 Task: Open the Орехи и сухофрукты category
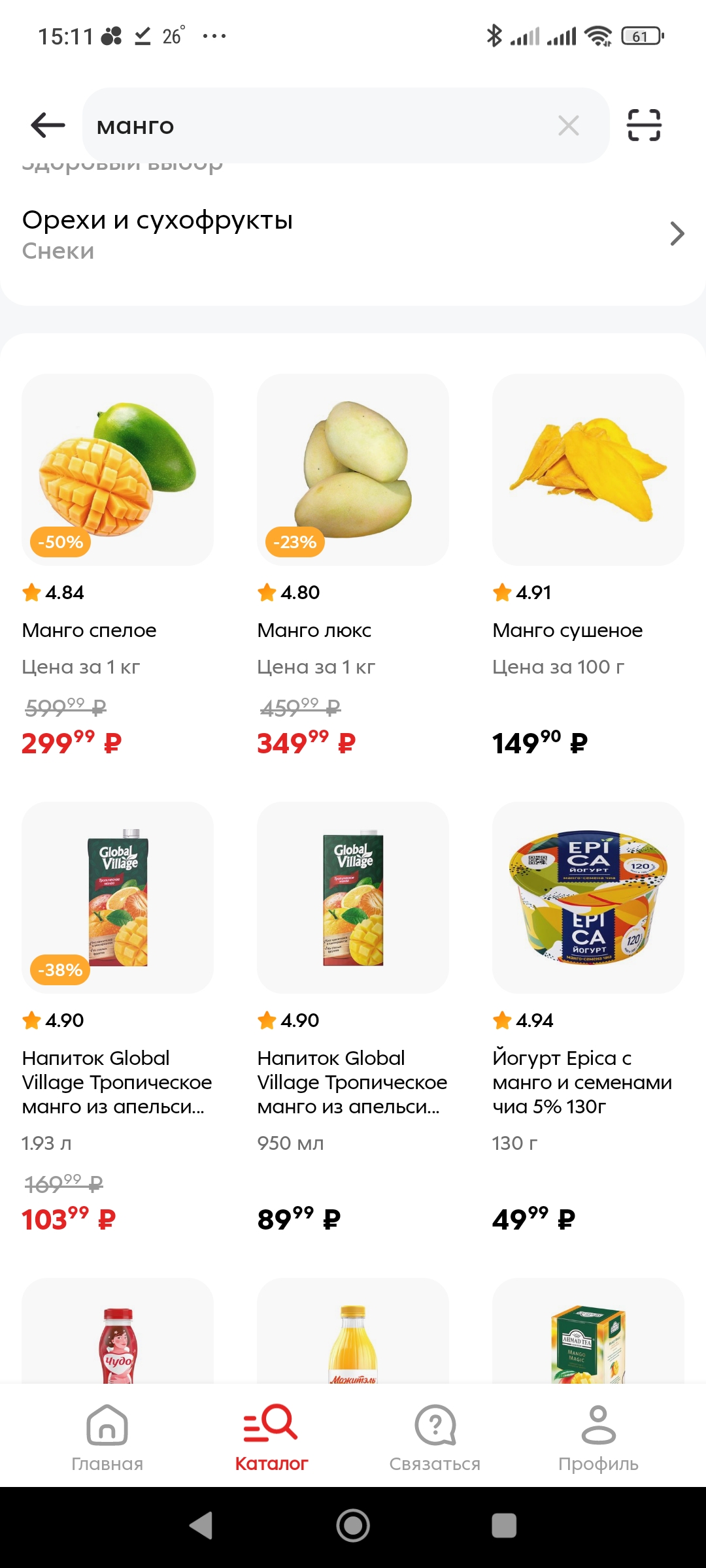(x=353, y=235)
